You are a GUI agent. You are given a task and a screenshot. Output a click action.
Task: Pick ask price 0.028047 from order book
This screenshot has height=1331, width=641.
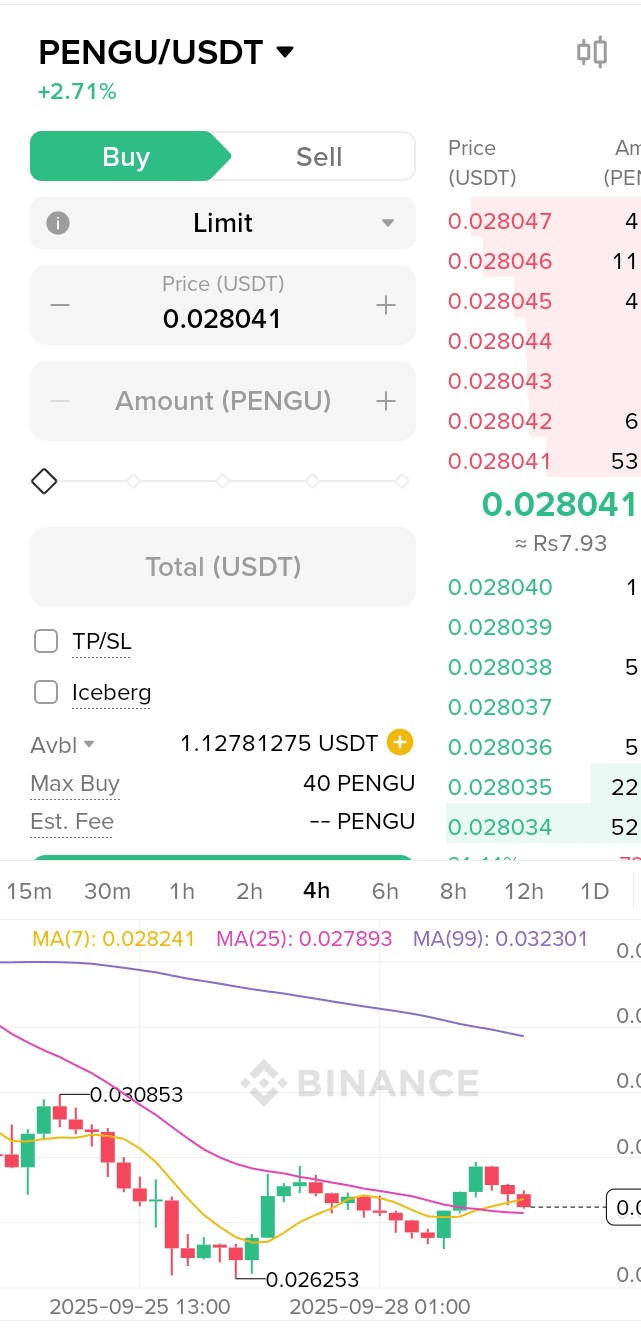tap(500, 221)
